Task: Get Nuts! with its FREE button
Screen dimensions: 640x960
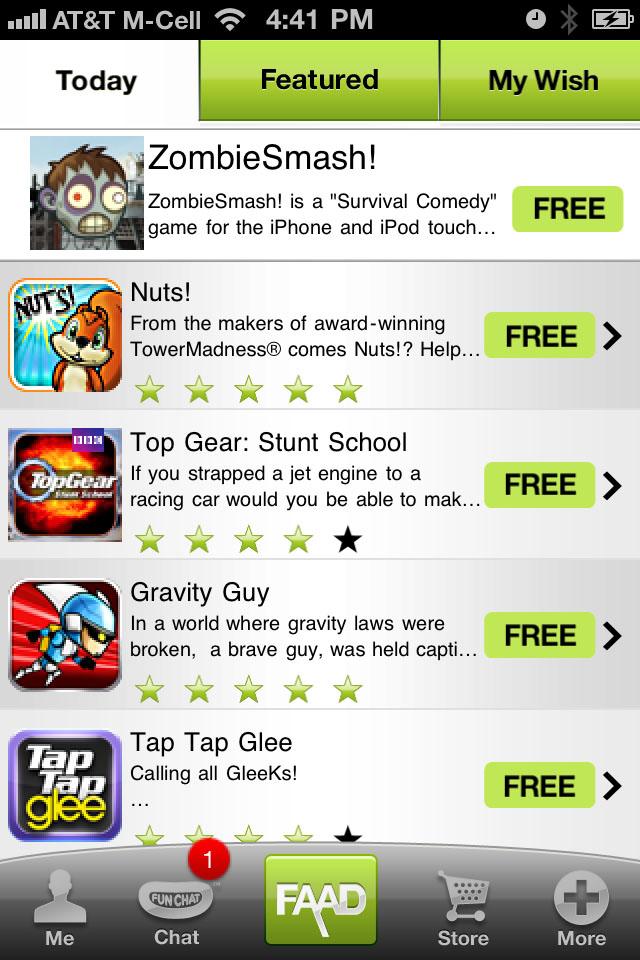Action: pyautogui.click(x=540, y=337)
